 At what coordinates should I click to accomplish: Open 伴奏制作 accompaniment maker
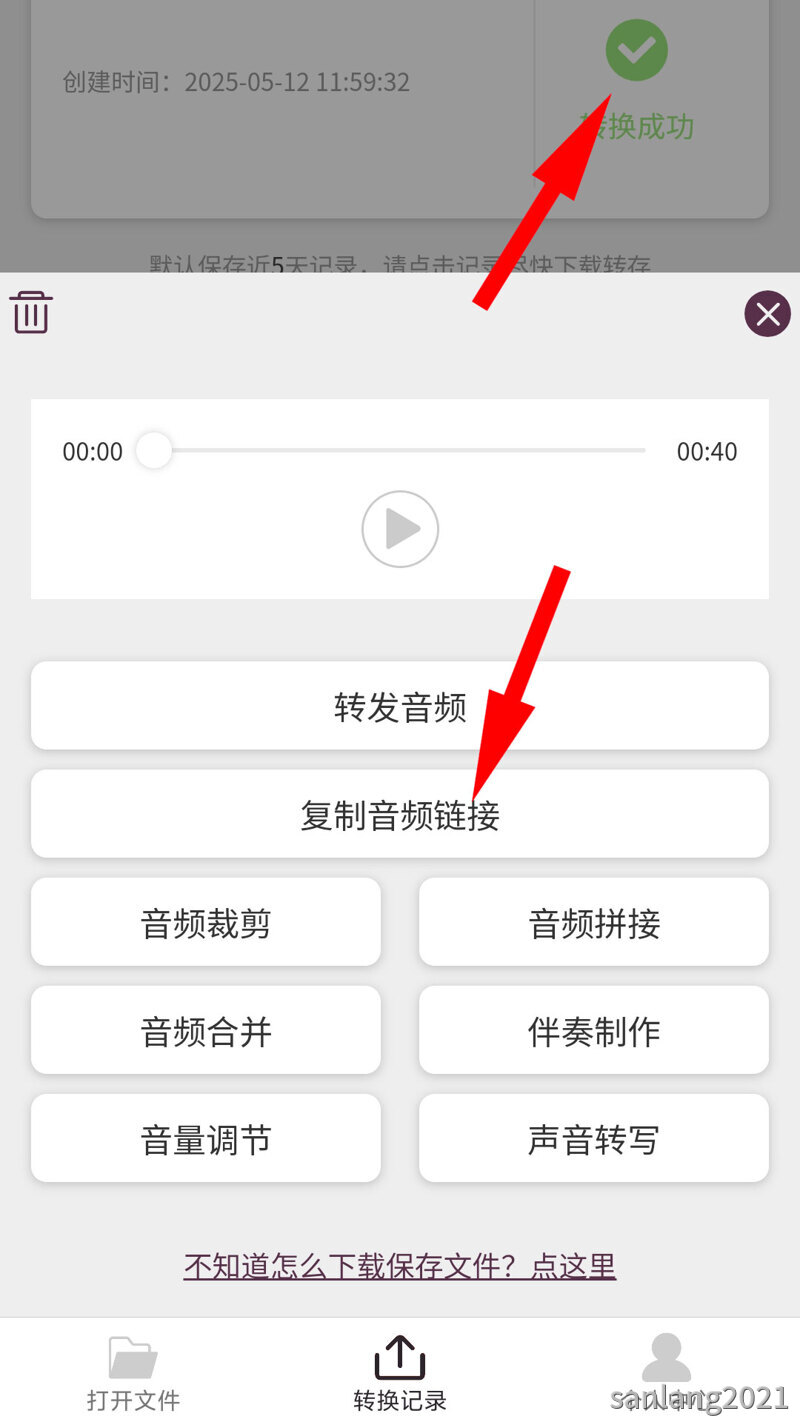coord(594,1030)
